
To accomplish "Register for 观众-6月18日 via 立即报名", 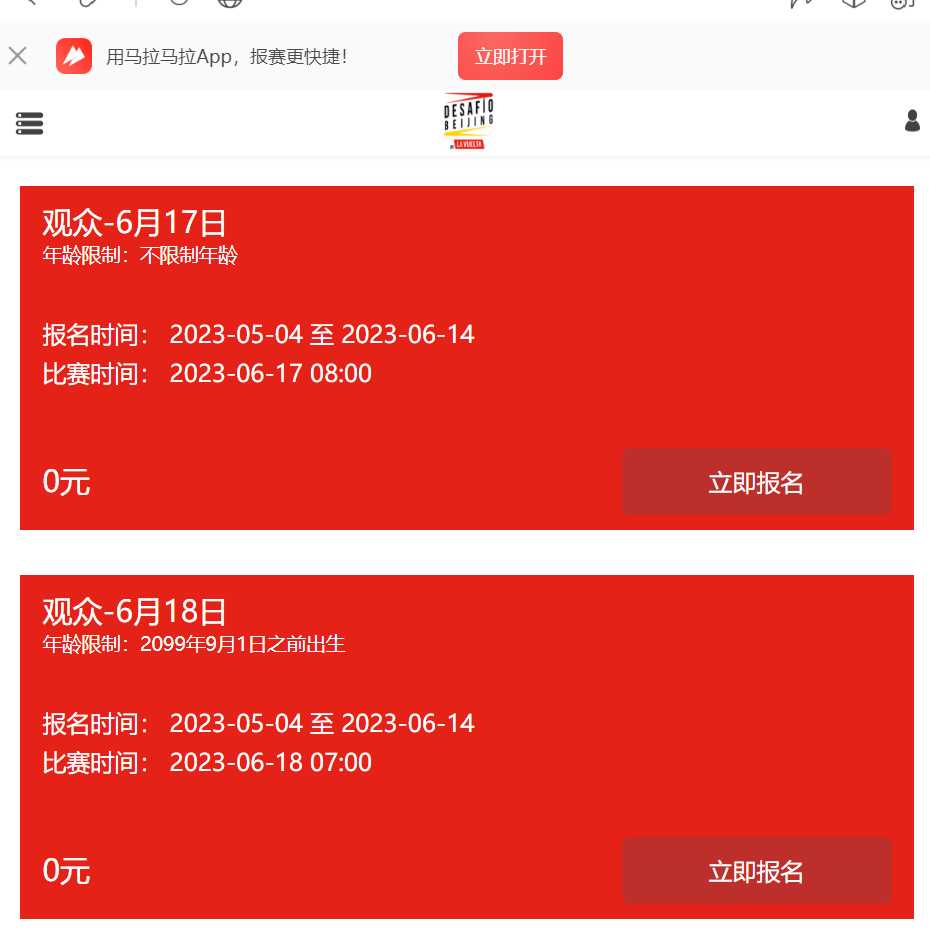I will coord(756,871).
